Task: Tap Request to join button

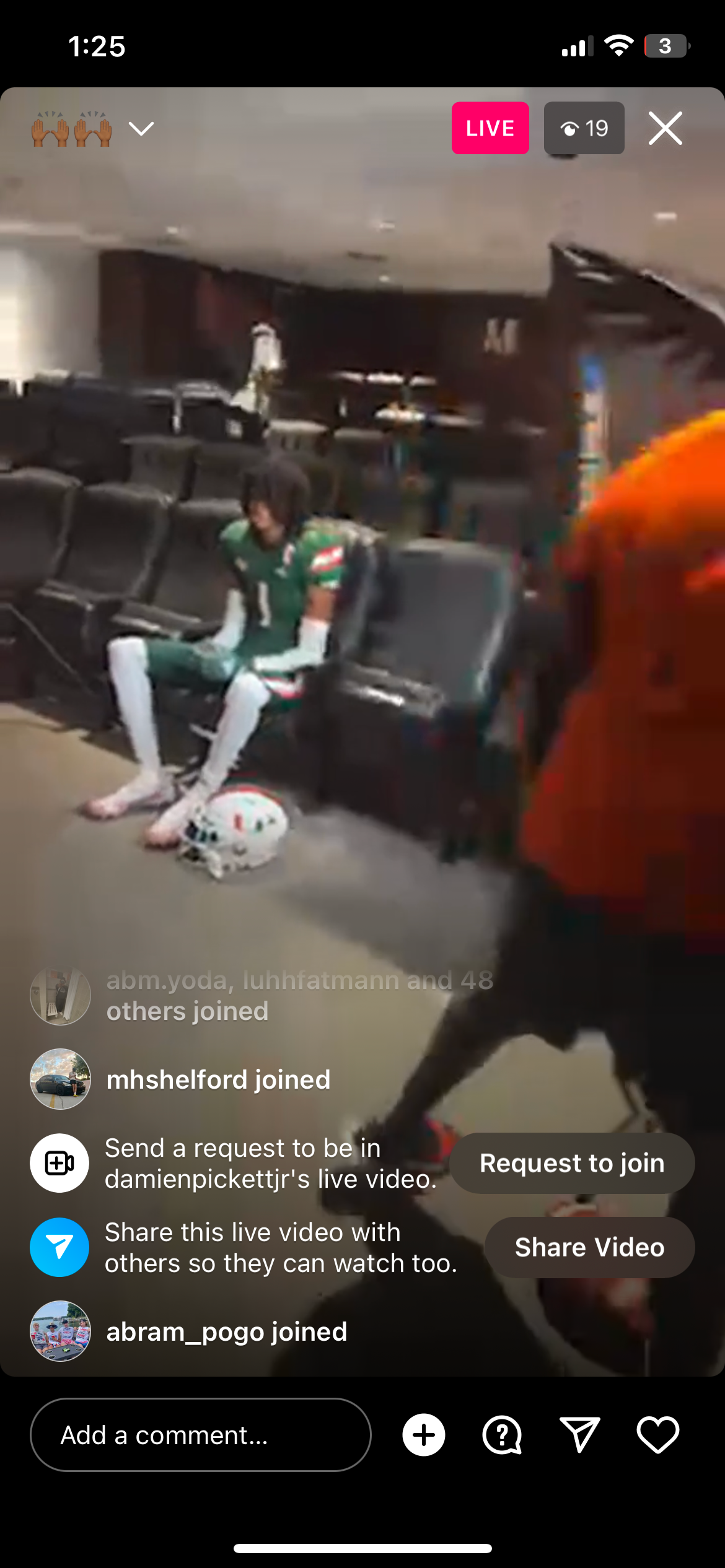Action: click(x=571, y=1163)
